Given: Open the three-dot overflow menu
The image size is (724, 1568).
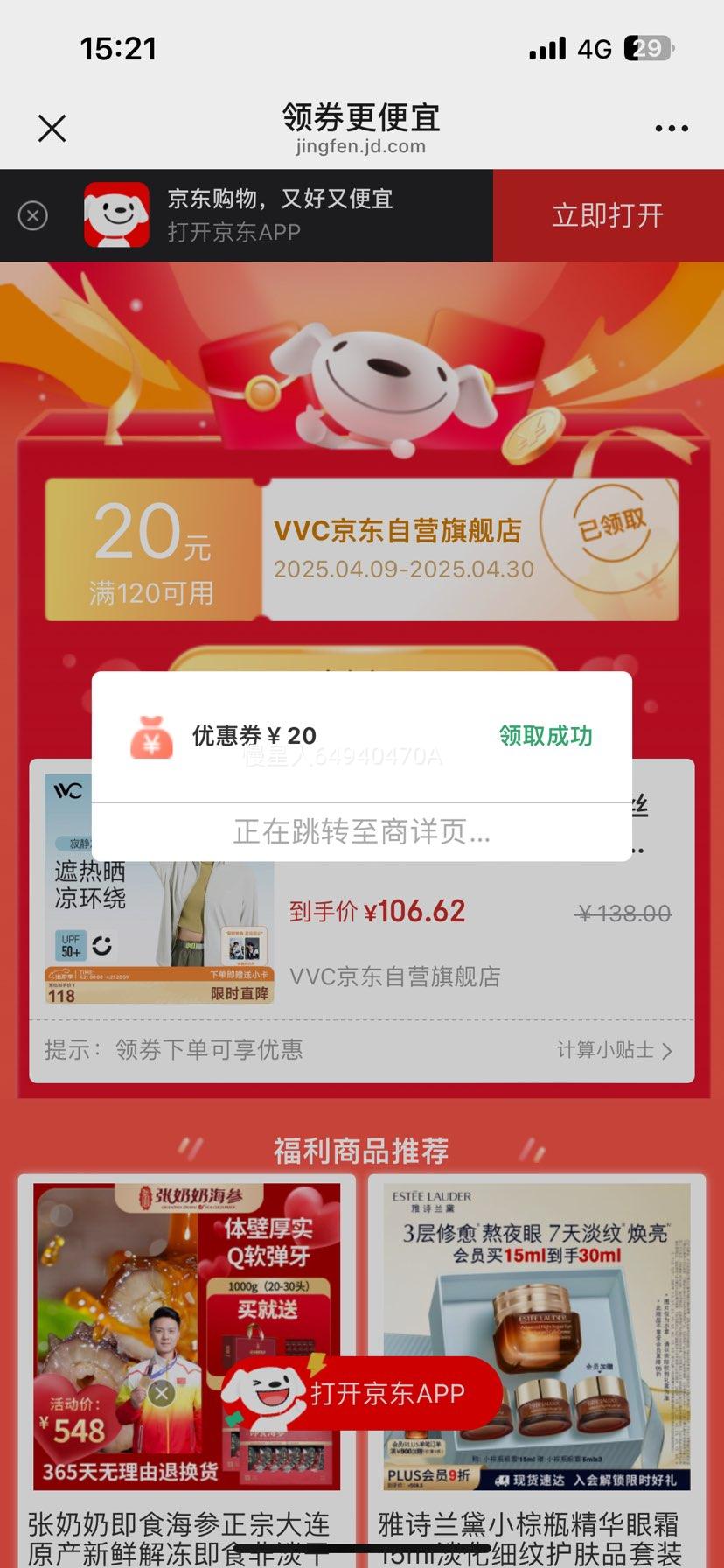Looking at the screenshot, I should coord(670,127).
